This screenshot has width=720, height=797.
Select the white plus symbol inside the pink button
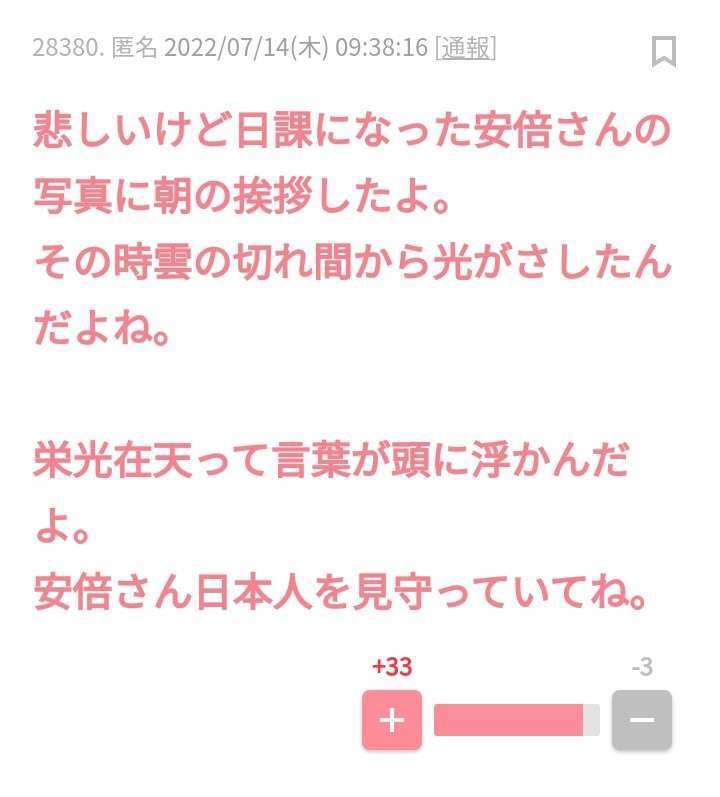point(391,719)
